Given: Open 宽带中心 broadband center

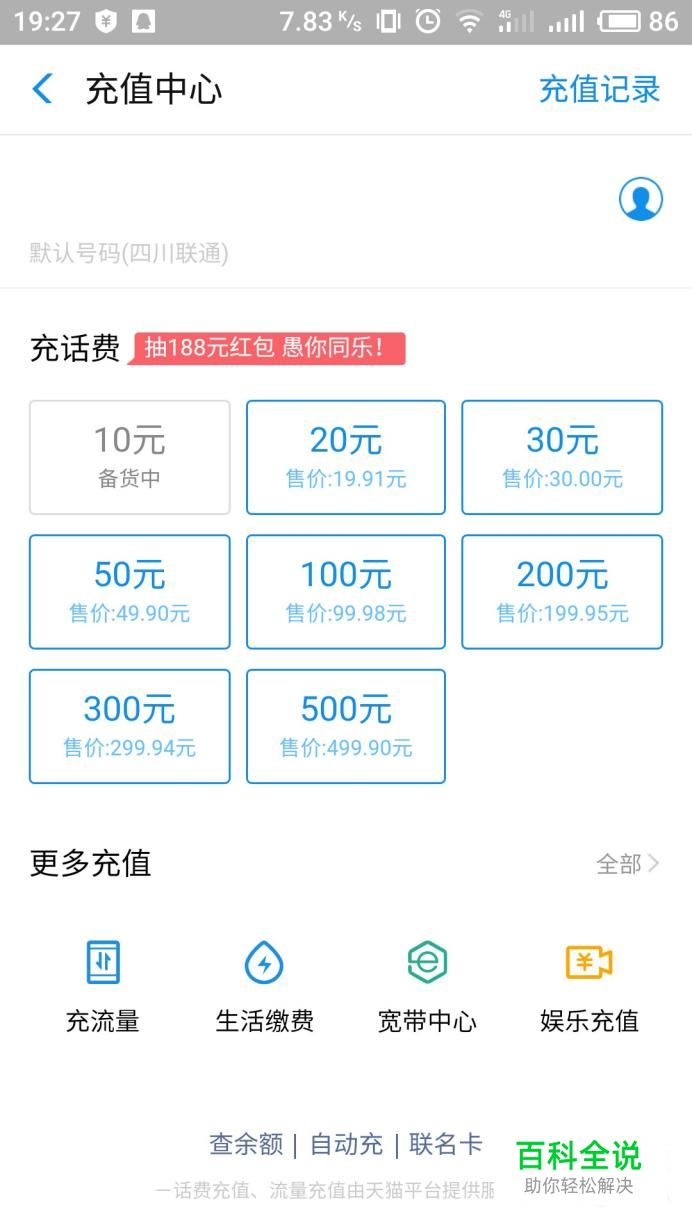Looking at the screenshot, I should click(427, 985).
